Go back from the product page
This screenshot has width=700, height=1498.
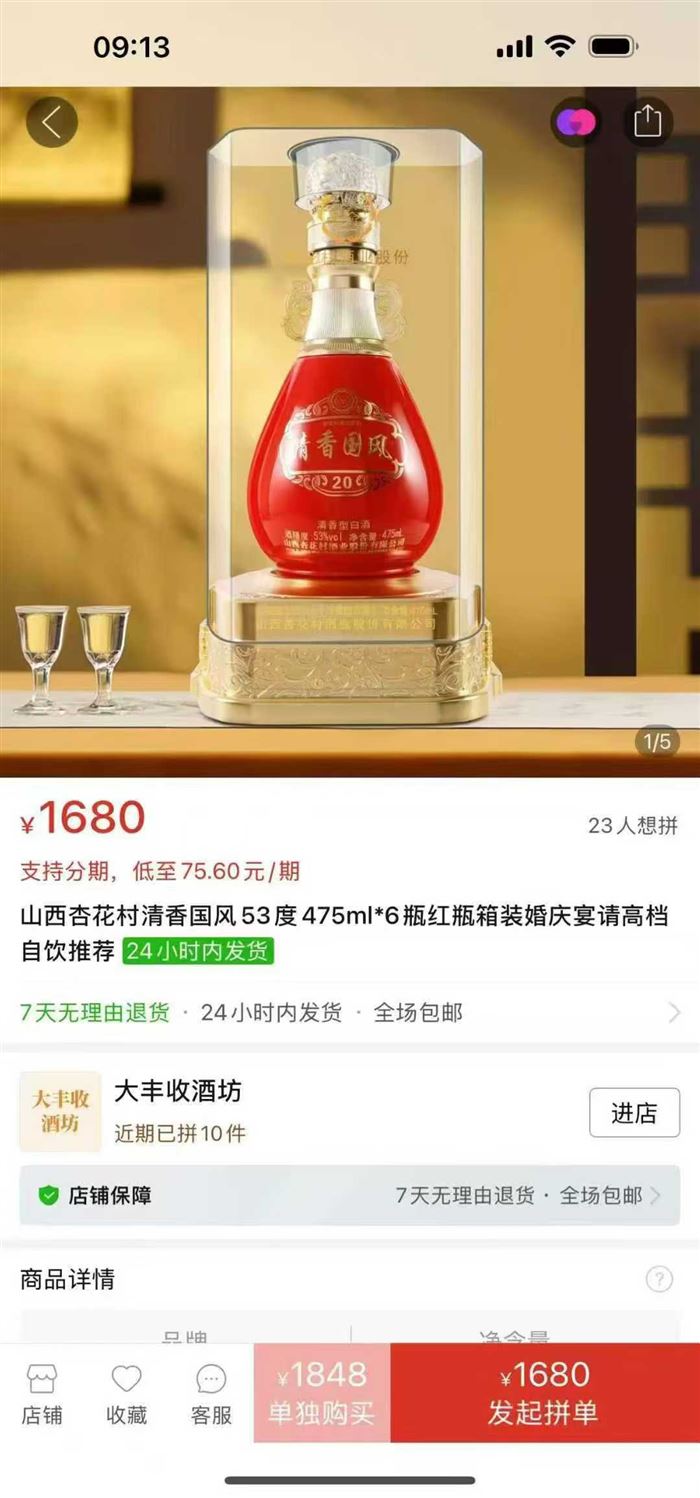[51, 122]
